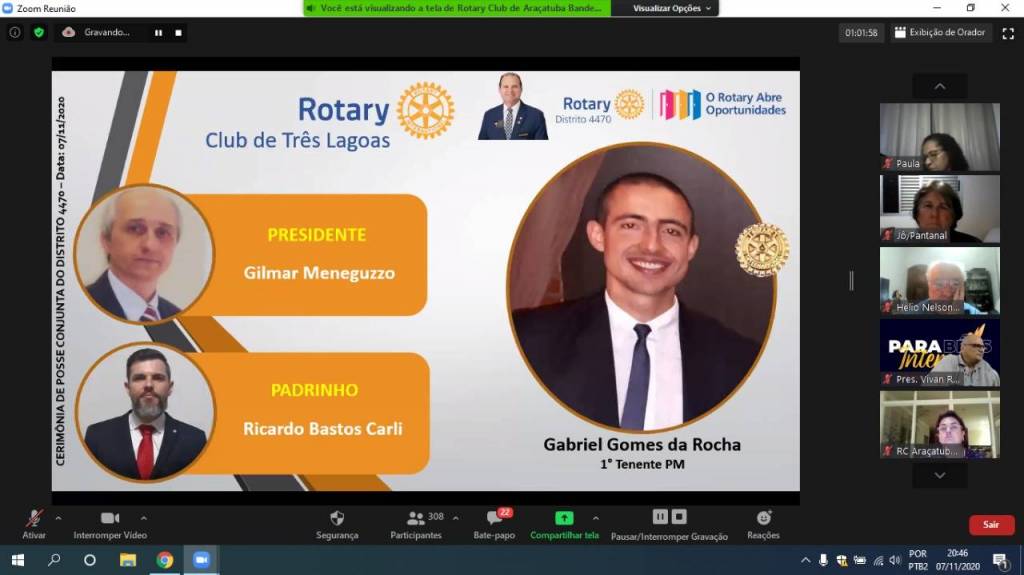The image size is (1024, 575).
Task: Show previous participants with up arrow
Action: (x=939, y=87)
